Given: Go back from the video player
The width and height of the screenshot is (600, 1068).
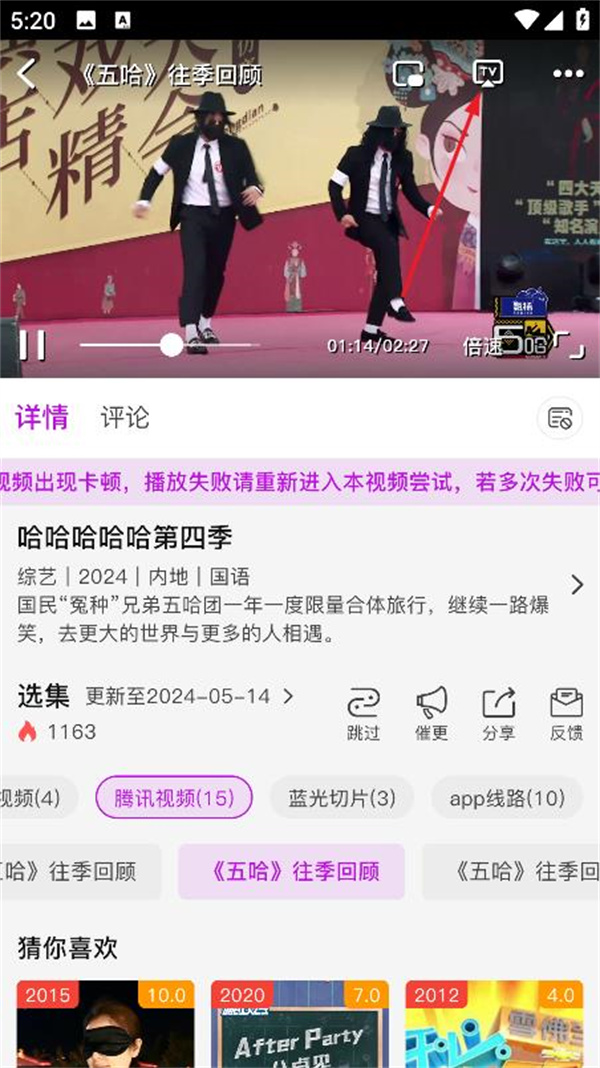Looking at the screenshot, I should coord(27,73).
